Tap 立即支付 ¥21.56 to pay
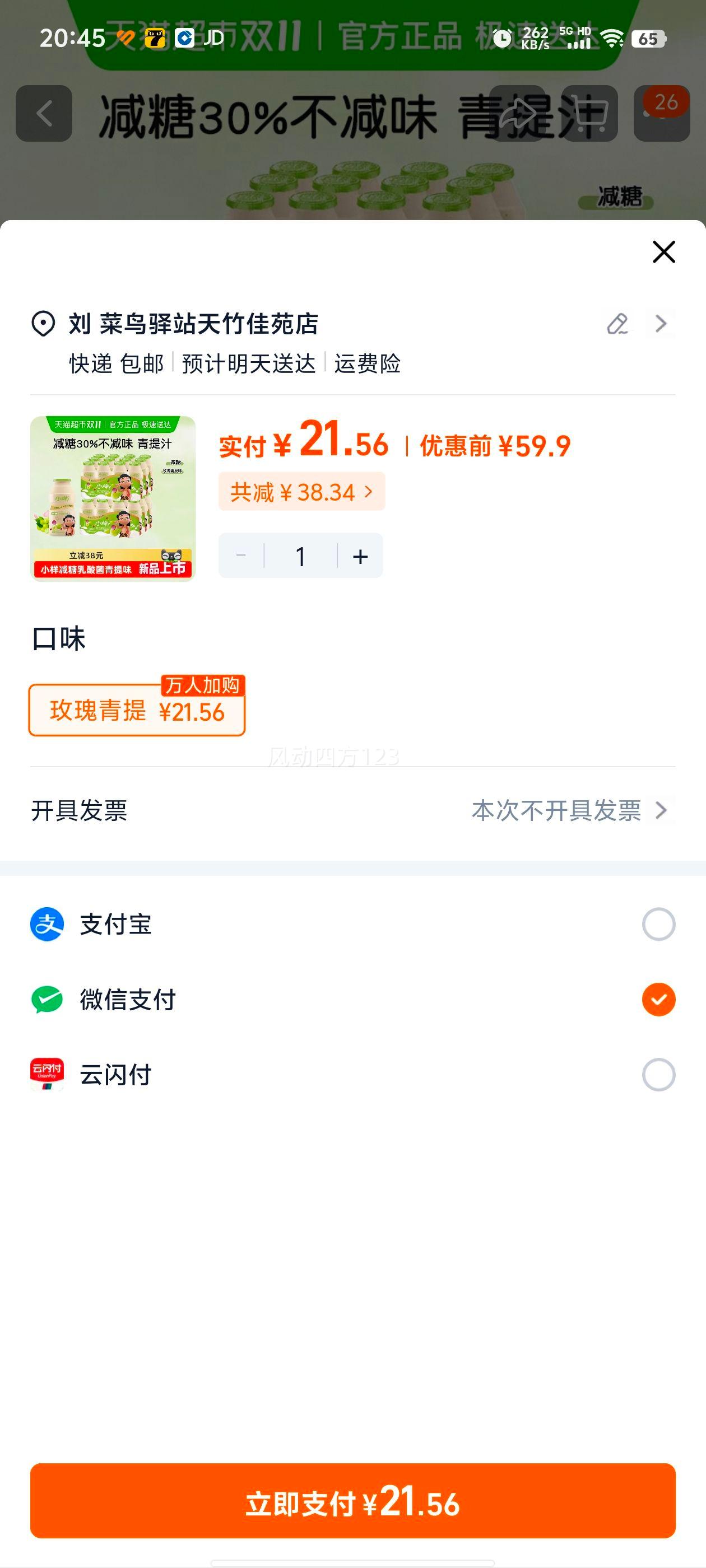Image resolution: width=706 pixels, height=1568 pixels. 354,1500
